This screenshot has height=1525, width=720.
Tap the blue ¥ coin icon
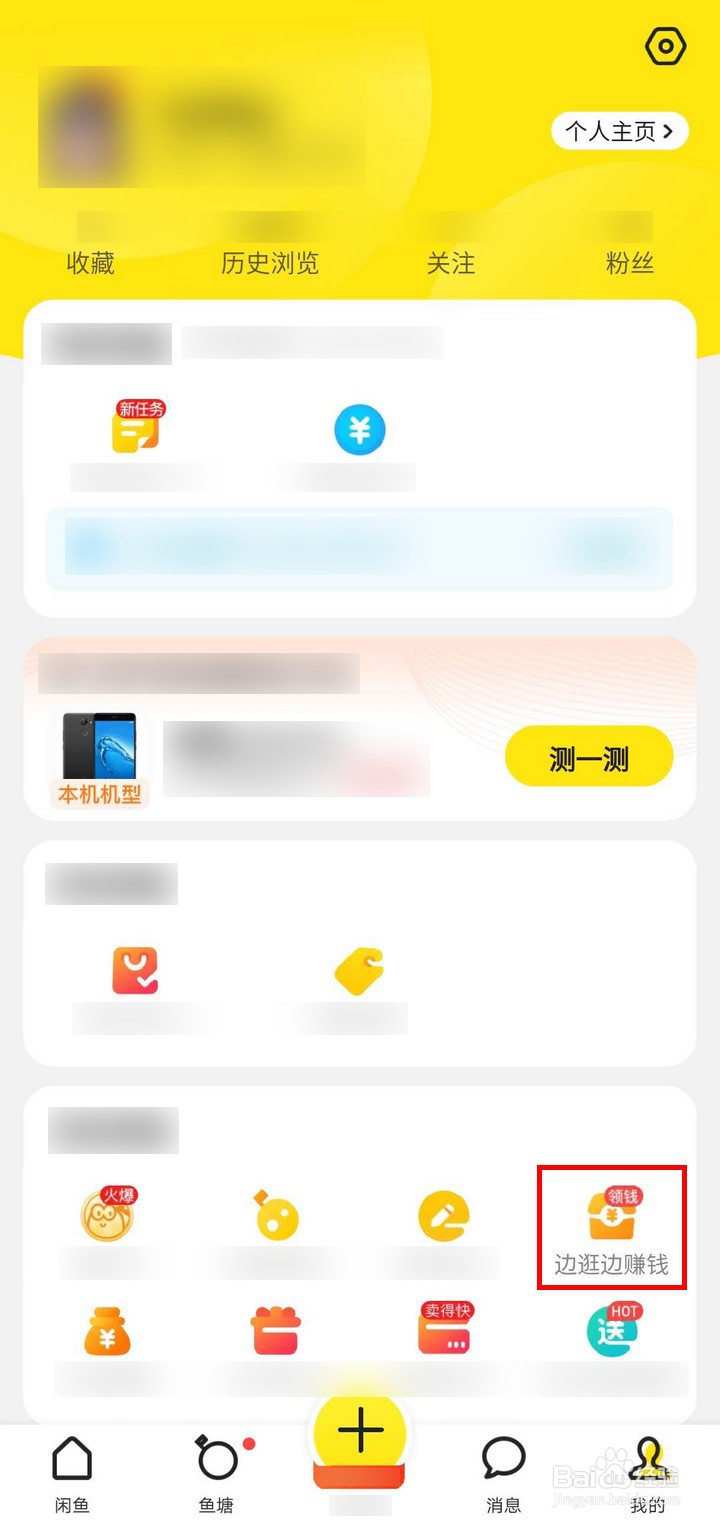pyautogui.click(x=359, y=428)
